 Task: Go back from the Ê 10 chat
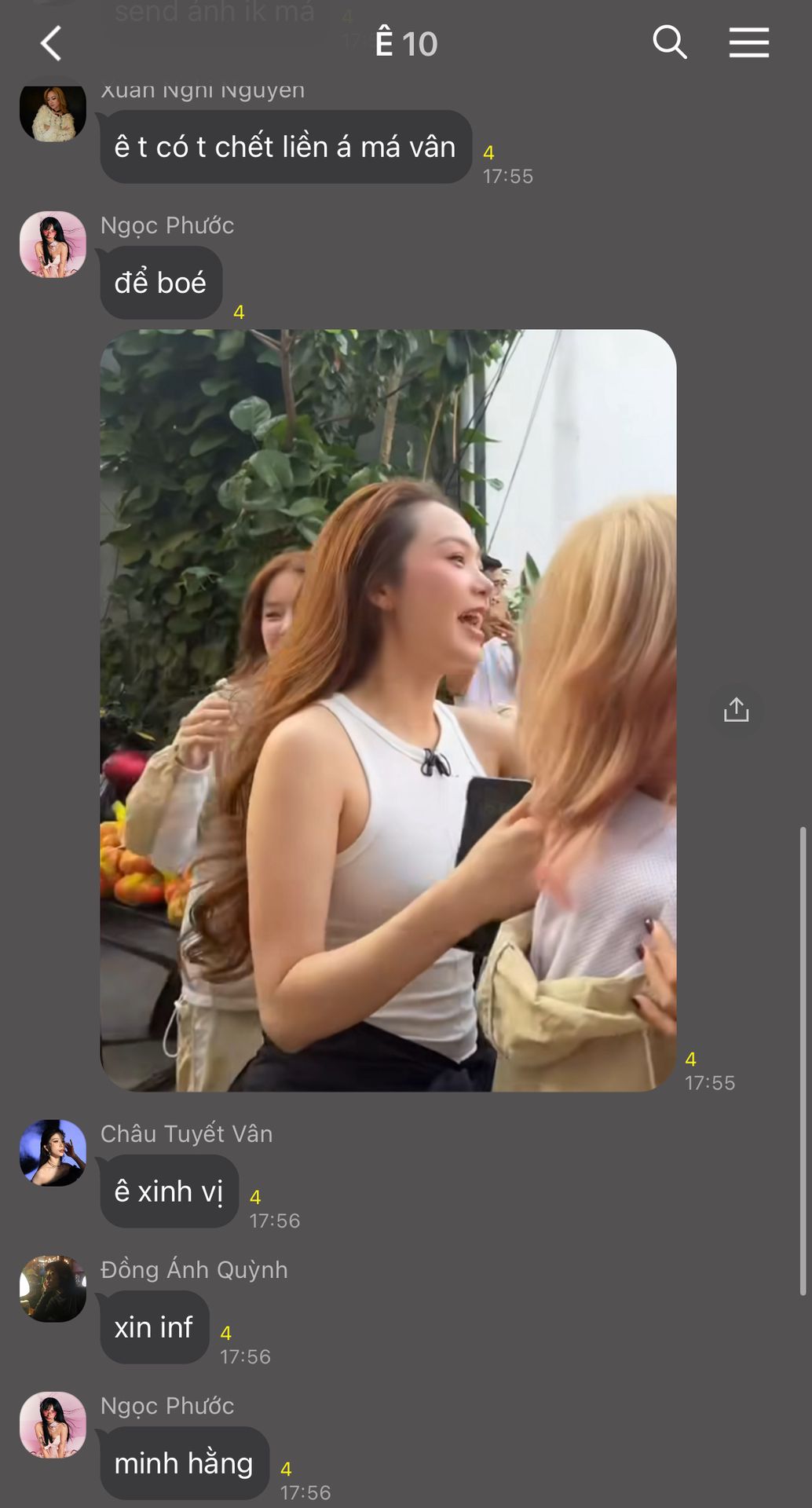[x=51, y=43]
